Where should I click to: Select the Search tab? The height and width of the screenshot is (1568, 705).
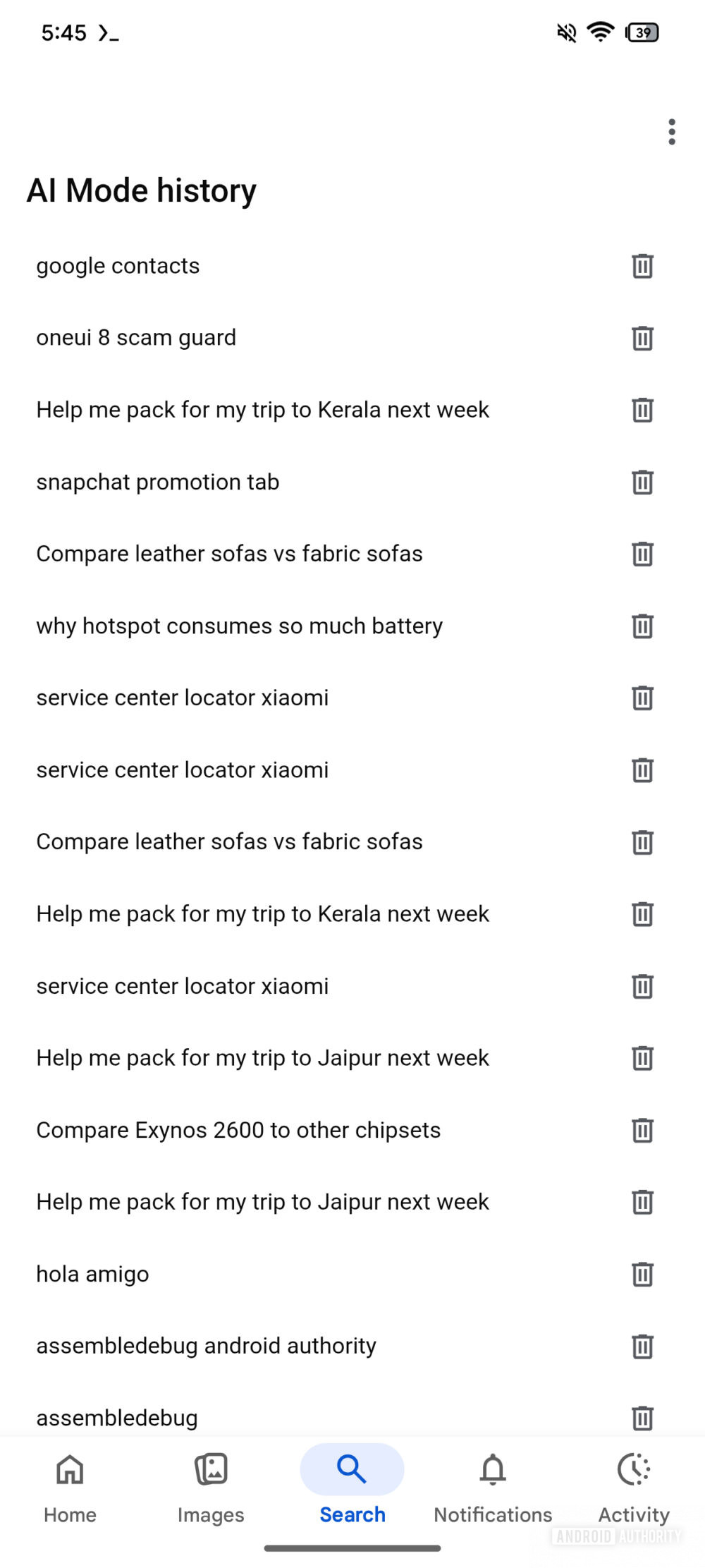point(351,1485)
